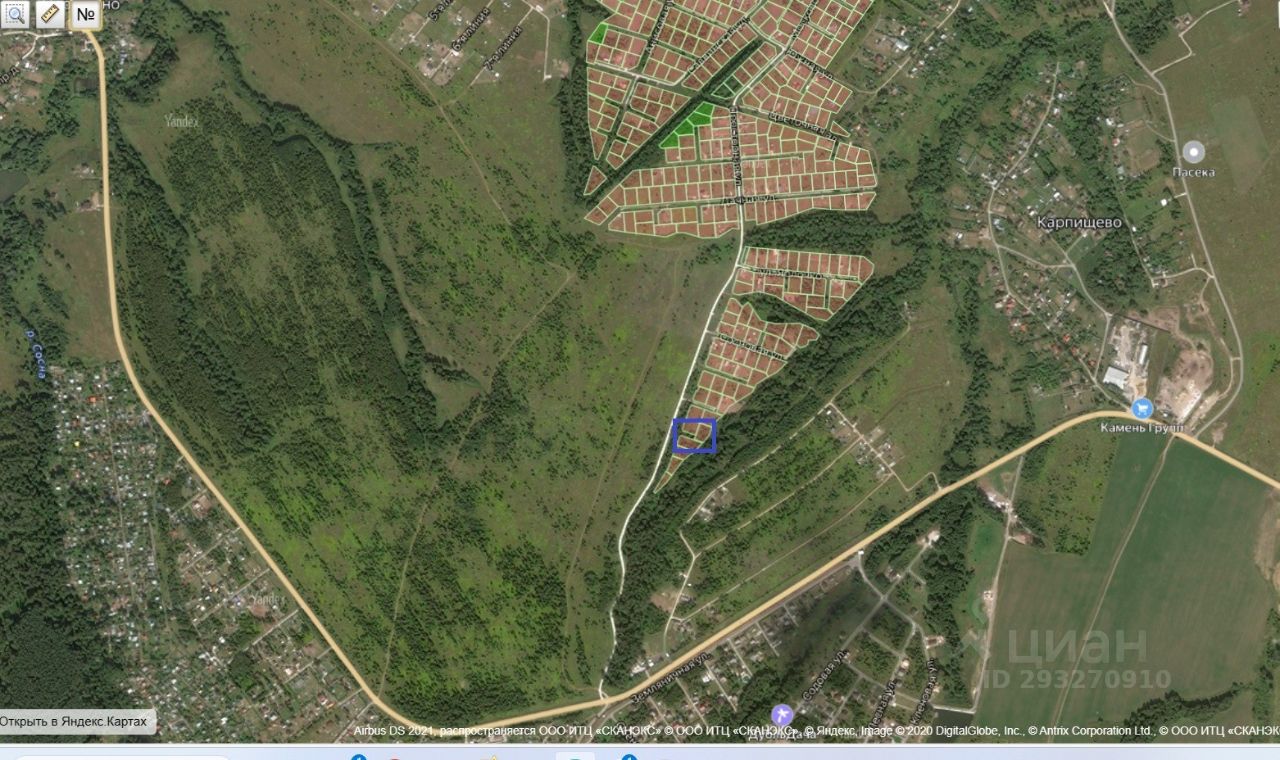Select the blue highlighted land plot

point(694,435)
